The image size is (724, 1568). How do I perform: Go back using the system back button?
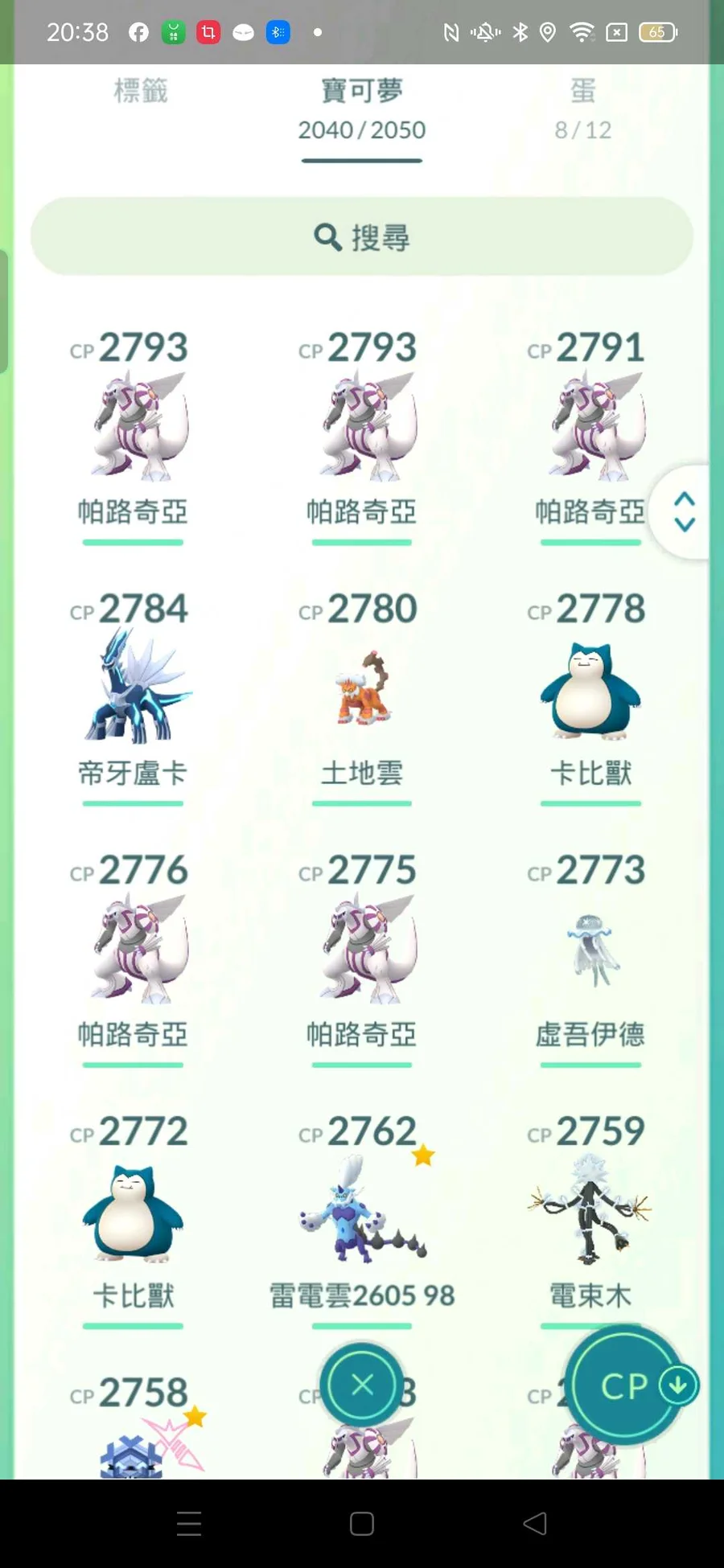535,1523
